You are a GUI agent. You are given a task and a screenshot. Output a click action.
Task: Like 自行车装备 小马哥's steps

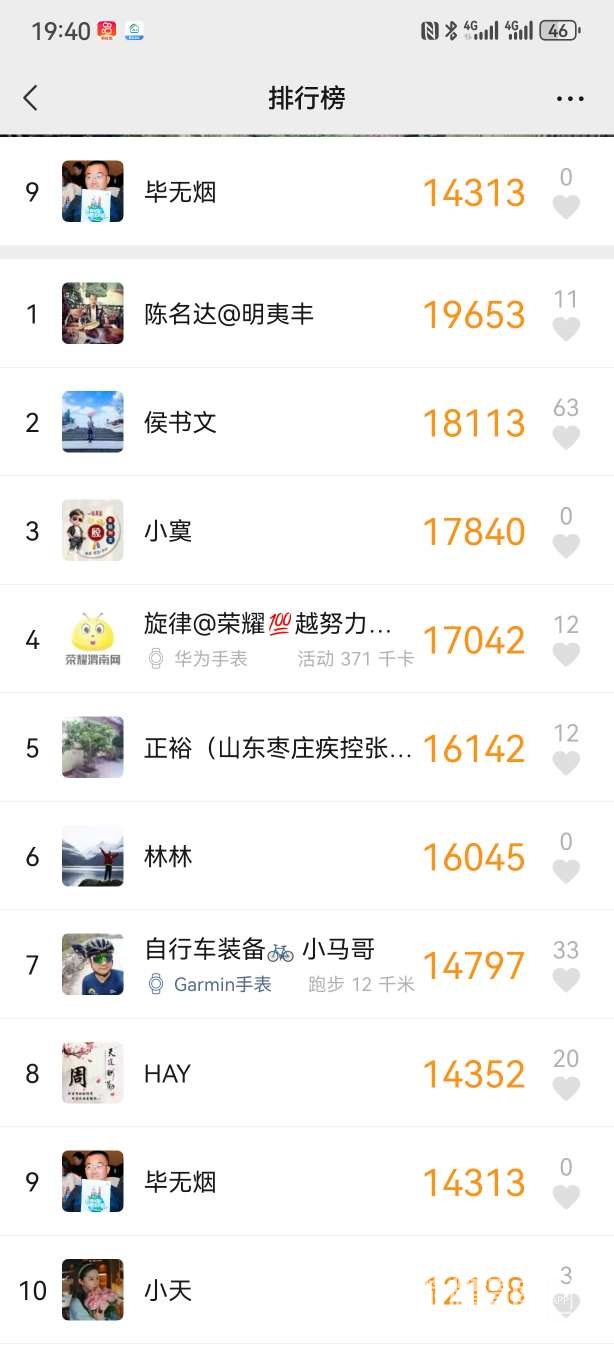(566, 980)
